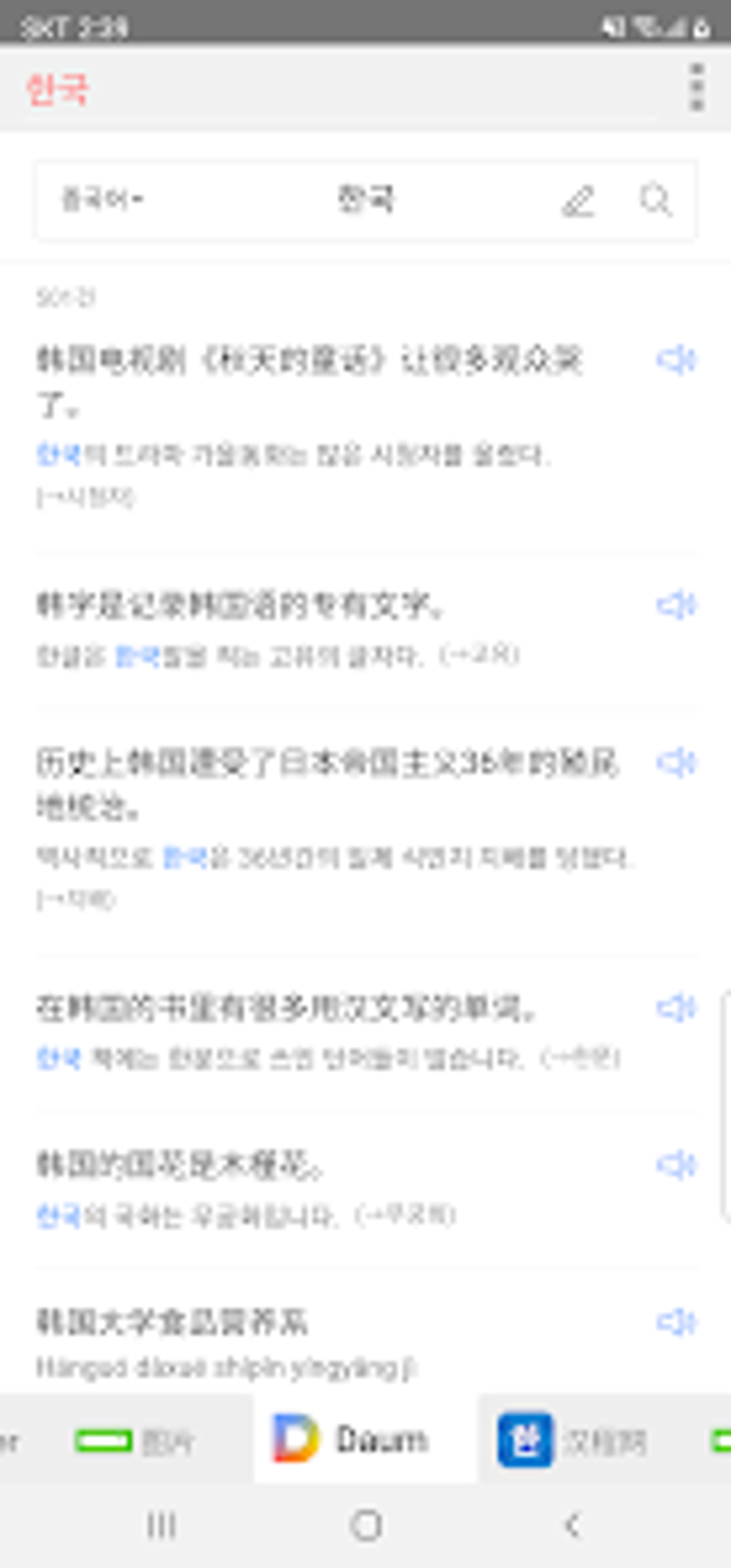Open handwriting input pencil icon
Screen dimensions: 731x1568
pyautogui.click(x=578, y=201)
